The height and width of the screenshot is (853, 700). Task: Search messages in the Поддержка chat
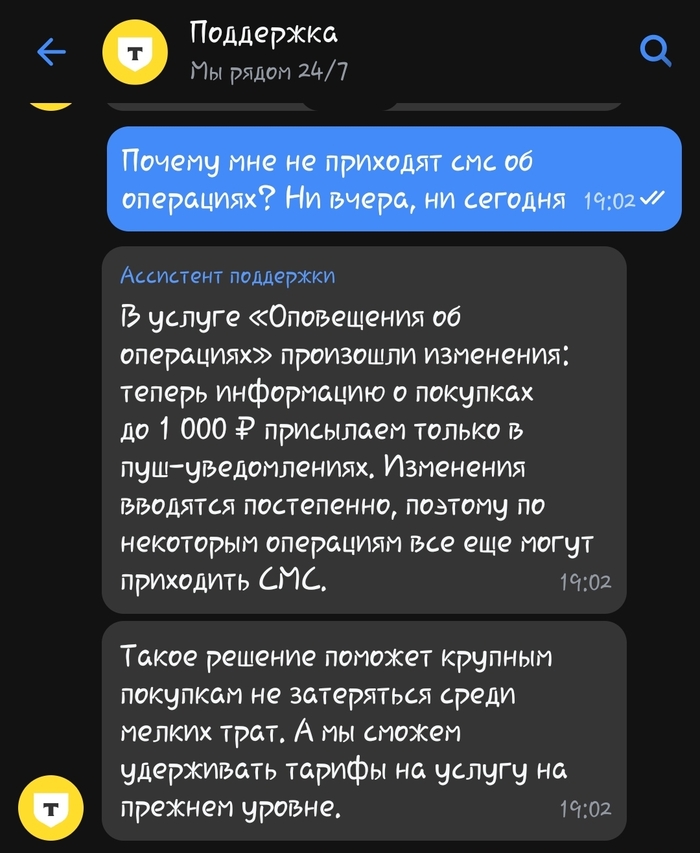tap(655, 50)
